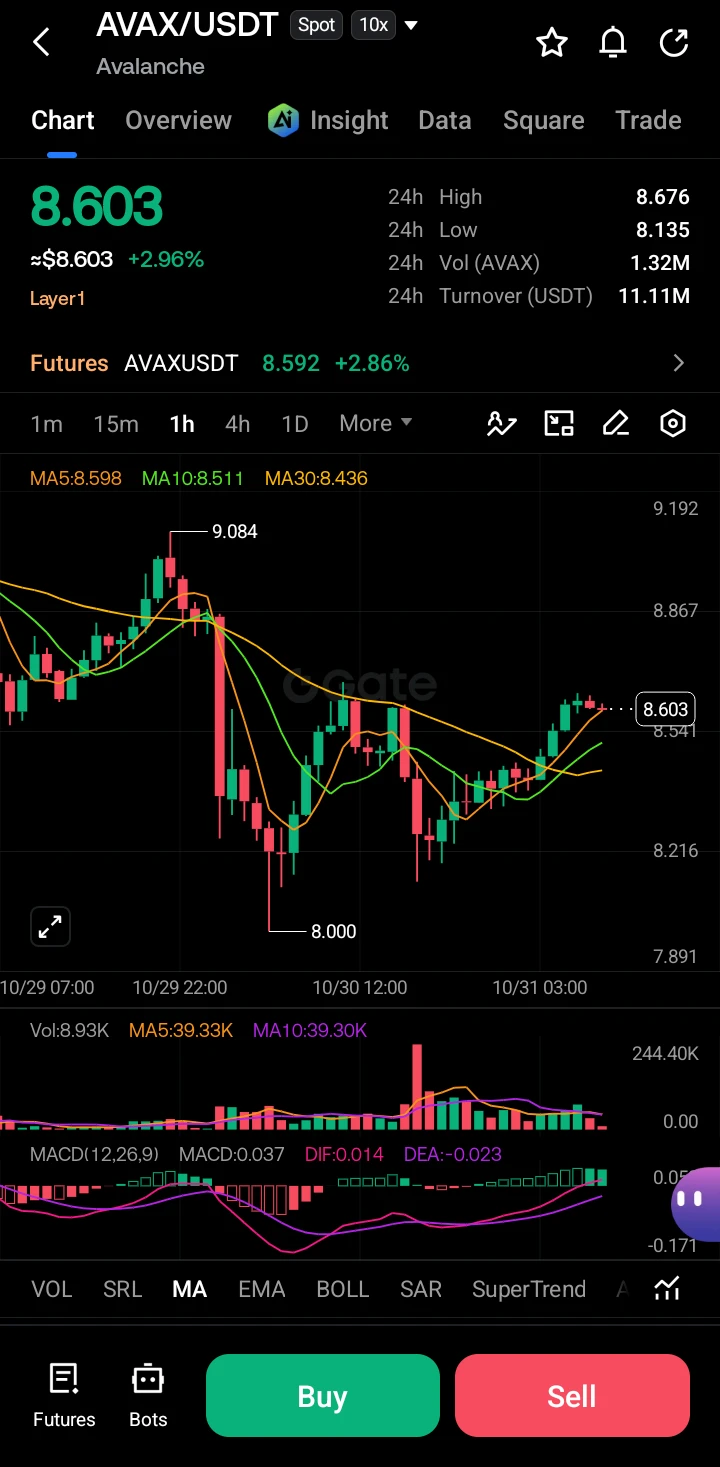Select the 1D chart interval
The image size is (720, 1467).
[x=295, y=424]
